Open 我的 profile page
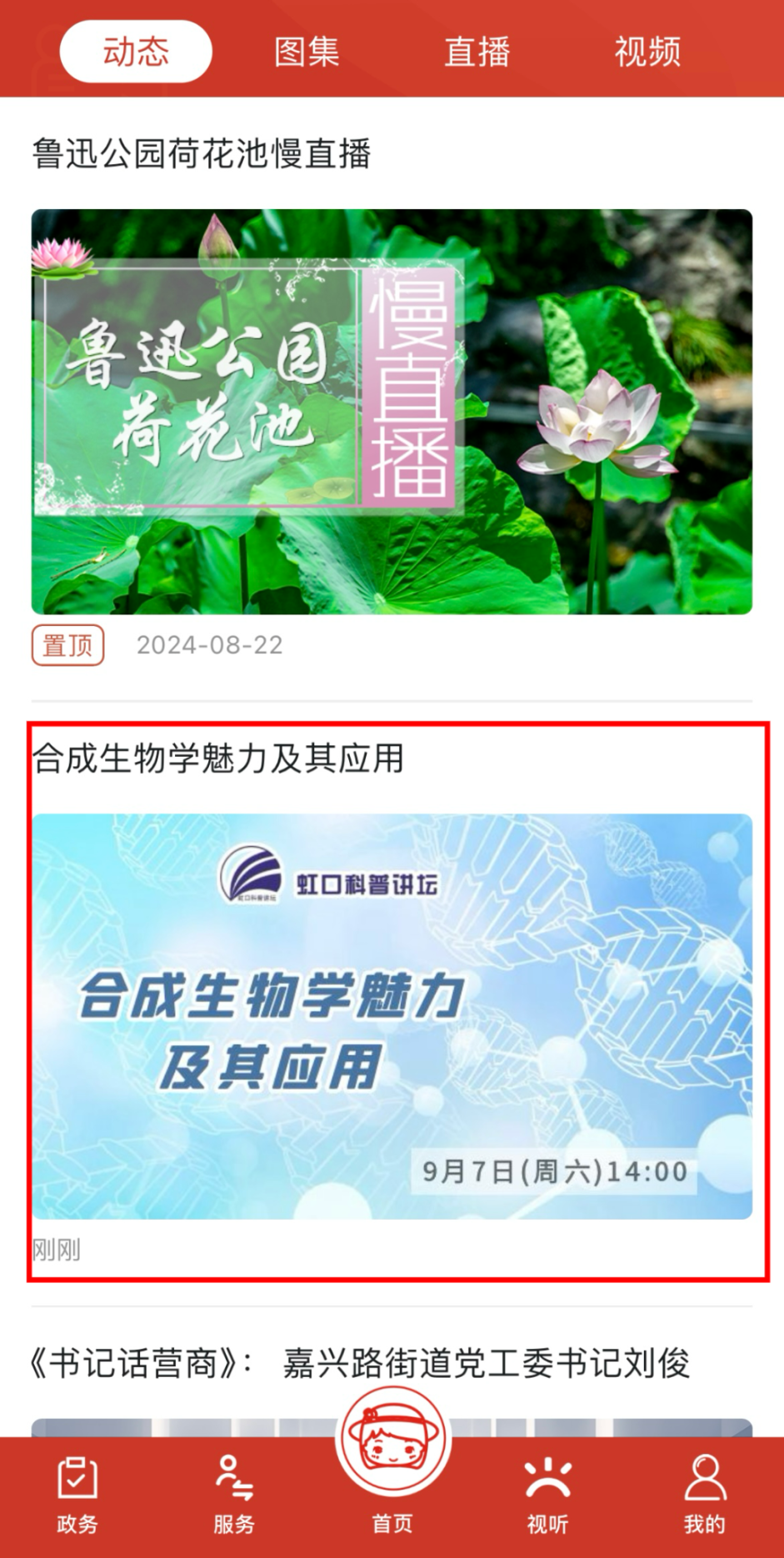Viewport: 784px width, 1558px height. (704, 1496)
